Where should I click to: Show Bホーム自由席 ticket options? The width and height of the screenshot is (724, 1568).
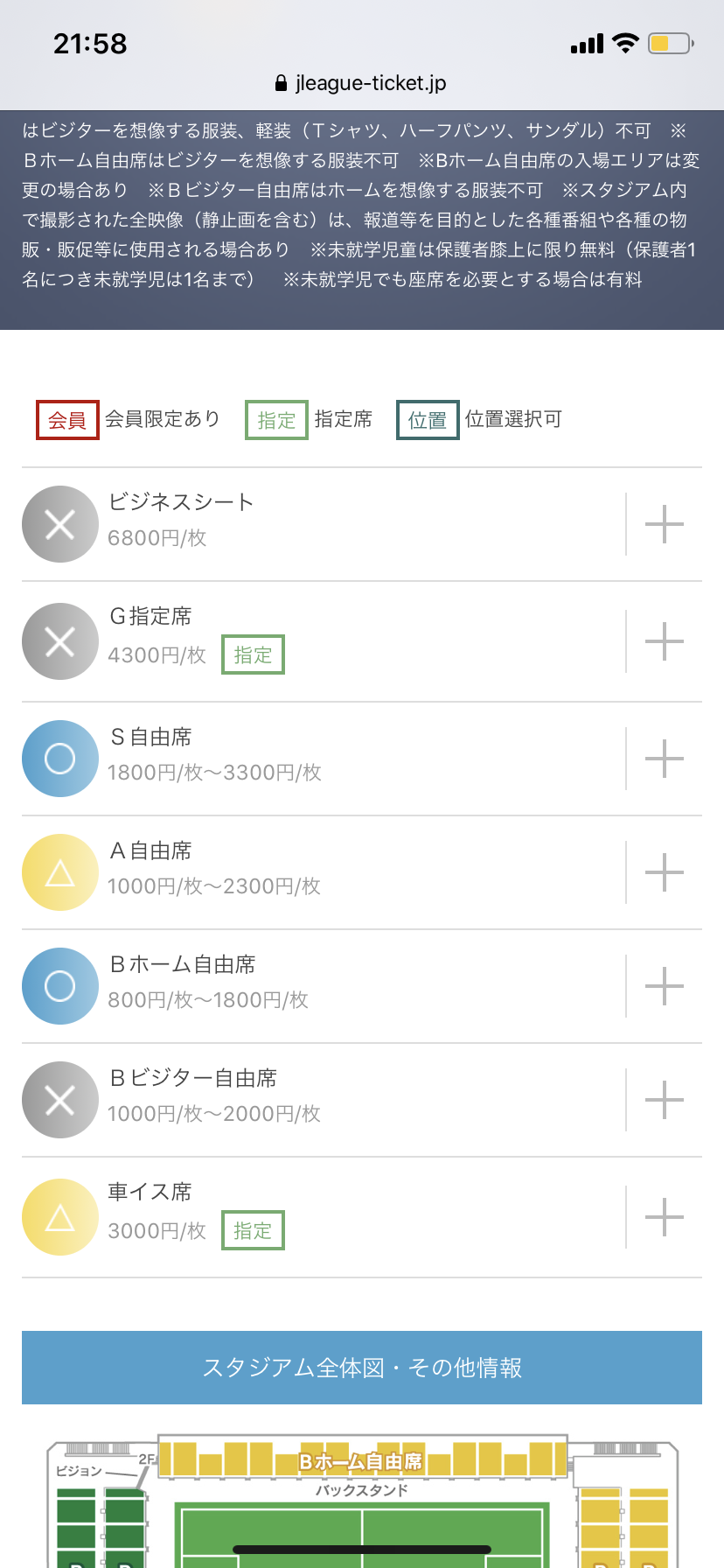pyautogui.click(x=664, y=986)
